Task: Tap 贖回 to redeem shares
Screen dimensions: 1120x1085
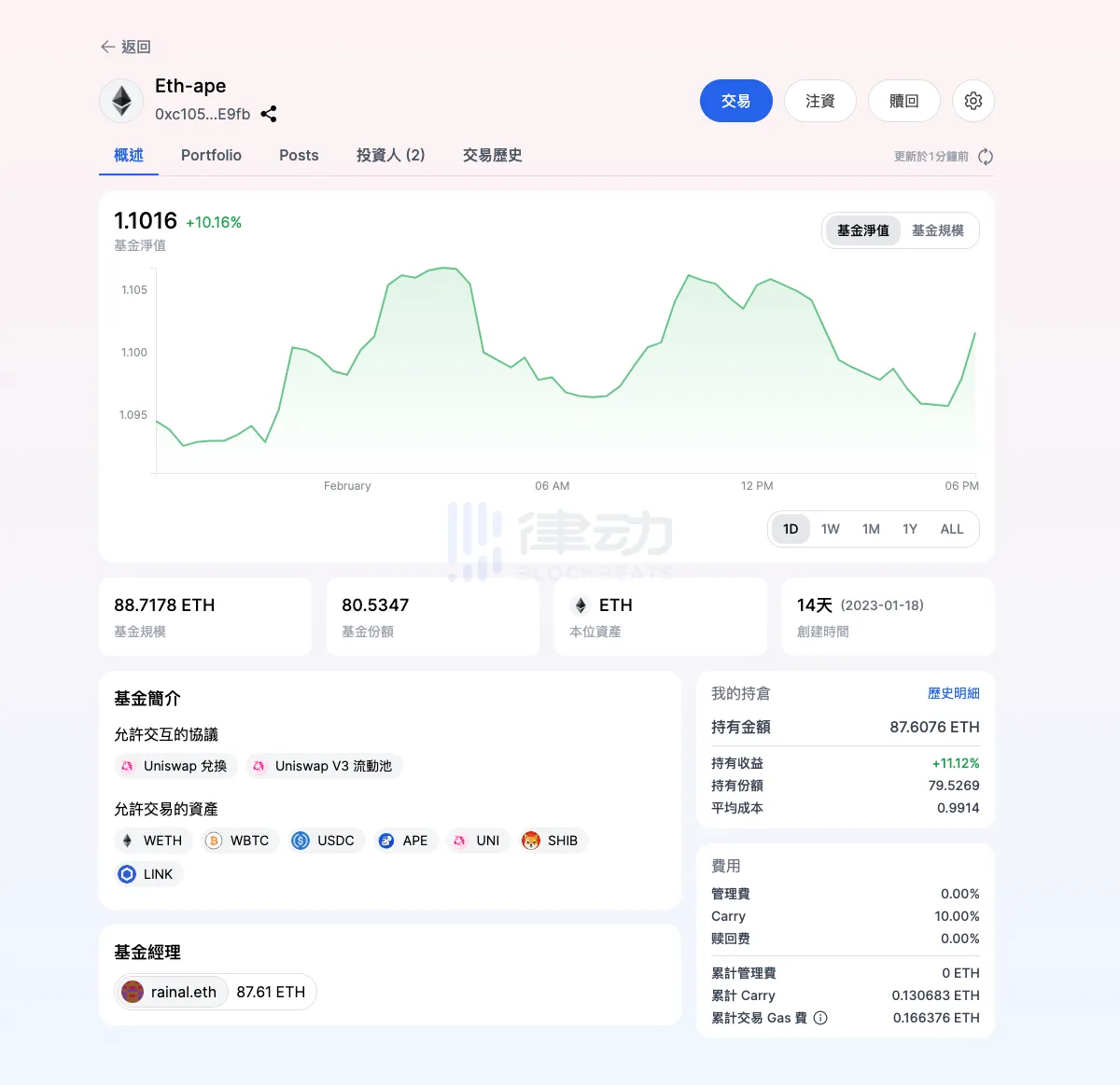Action: pos(903,101)
